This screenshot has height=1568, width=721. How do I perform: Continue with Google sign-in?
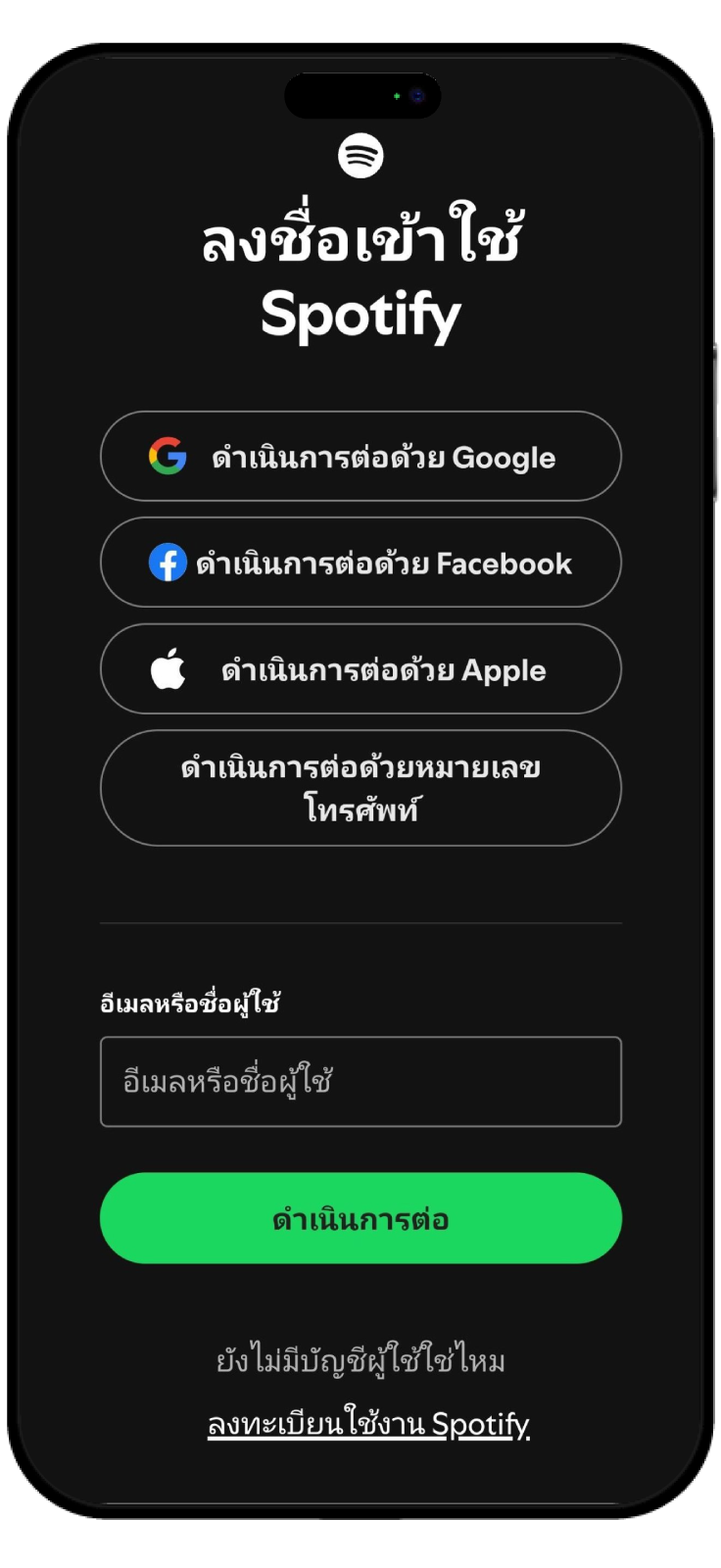(360, 457)
